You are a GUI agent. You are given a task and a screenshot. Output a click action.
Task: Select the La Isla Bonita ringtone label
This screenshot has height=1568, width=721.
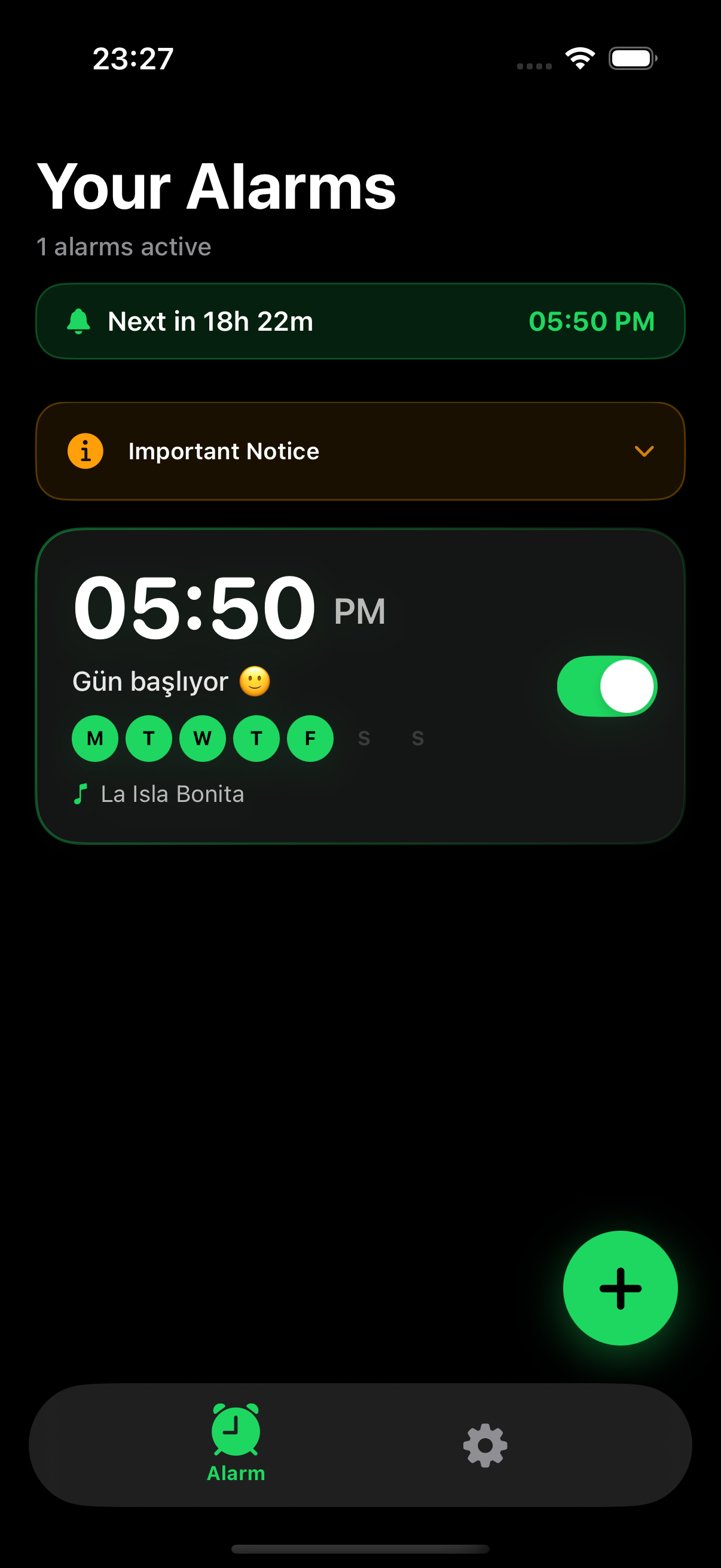point(172,793)
